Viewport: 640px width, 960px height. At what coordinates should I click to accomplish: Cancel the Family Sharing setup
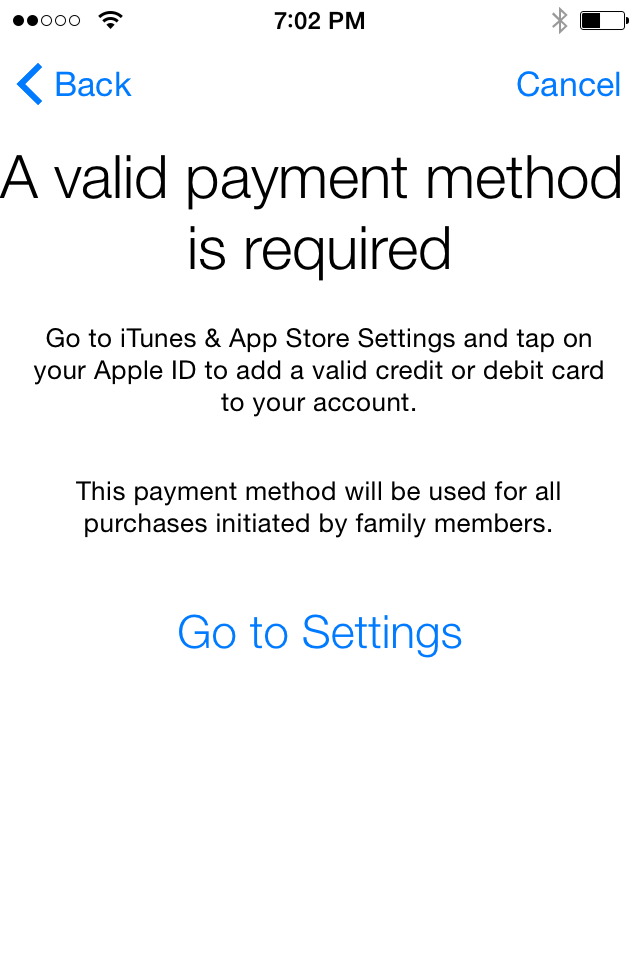tap(568, 85)
